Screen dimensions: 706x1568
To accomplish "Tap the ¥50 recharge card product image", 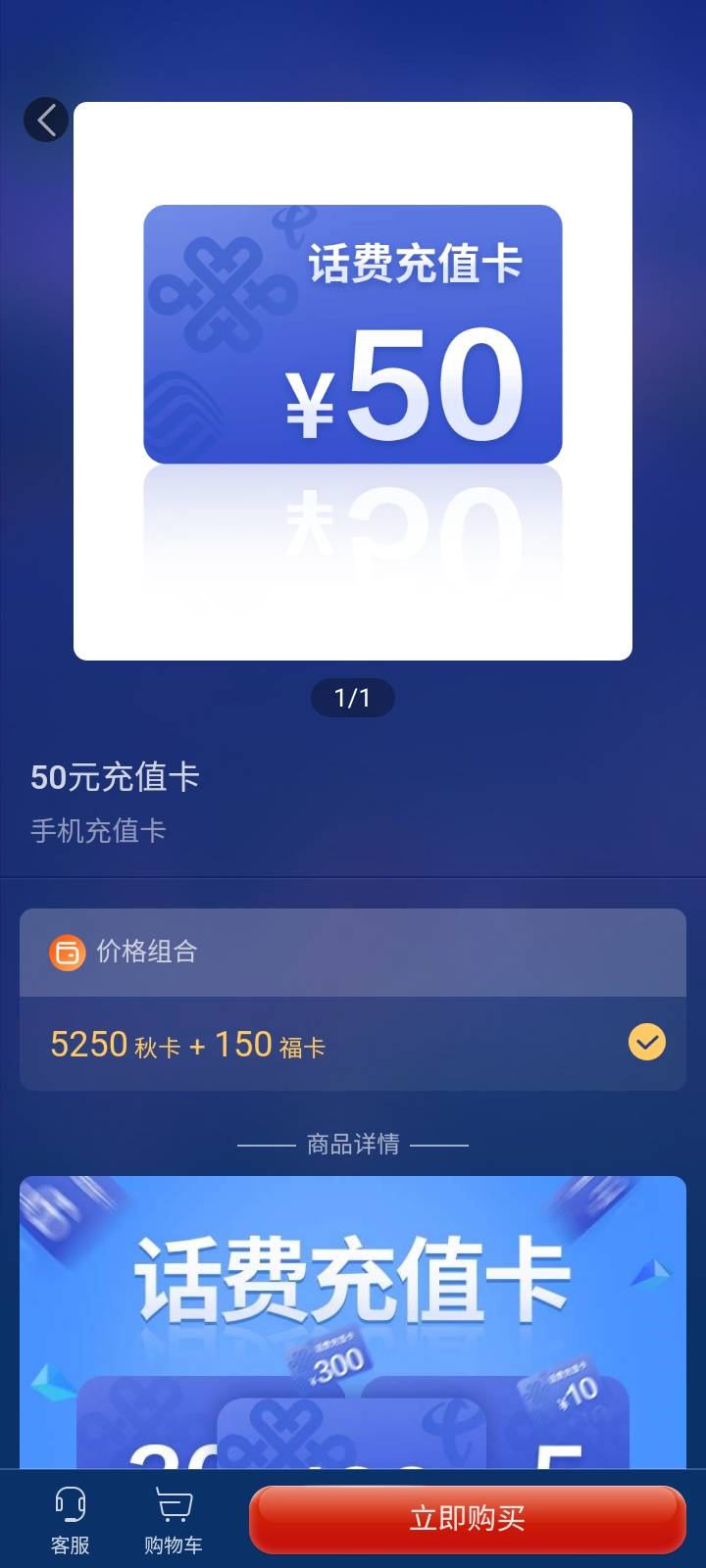I will [353, 333].
